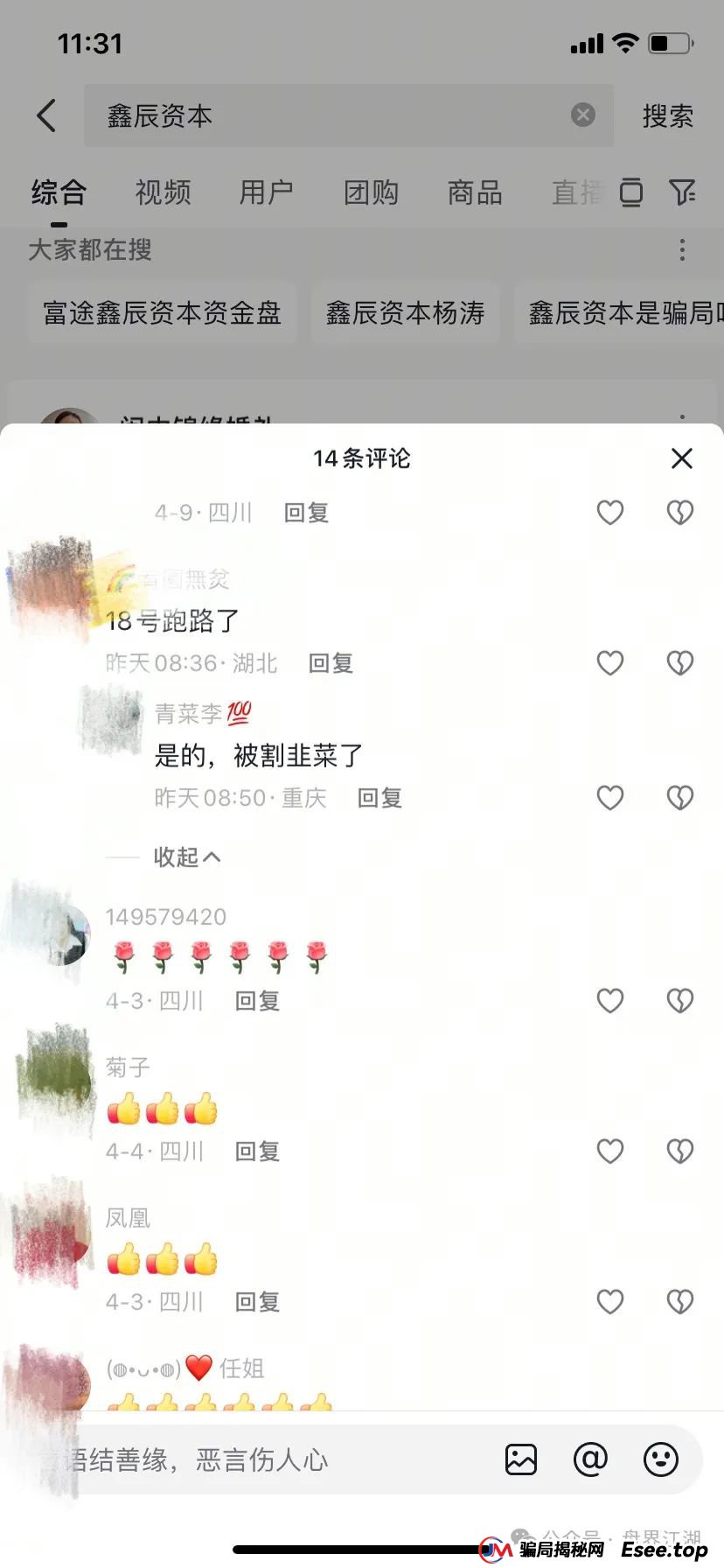This screenshot has height=1568, width=724.
Task: Dislike 菊子's comment
Action: coord(679,1151)
